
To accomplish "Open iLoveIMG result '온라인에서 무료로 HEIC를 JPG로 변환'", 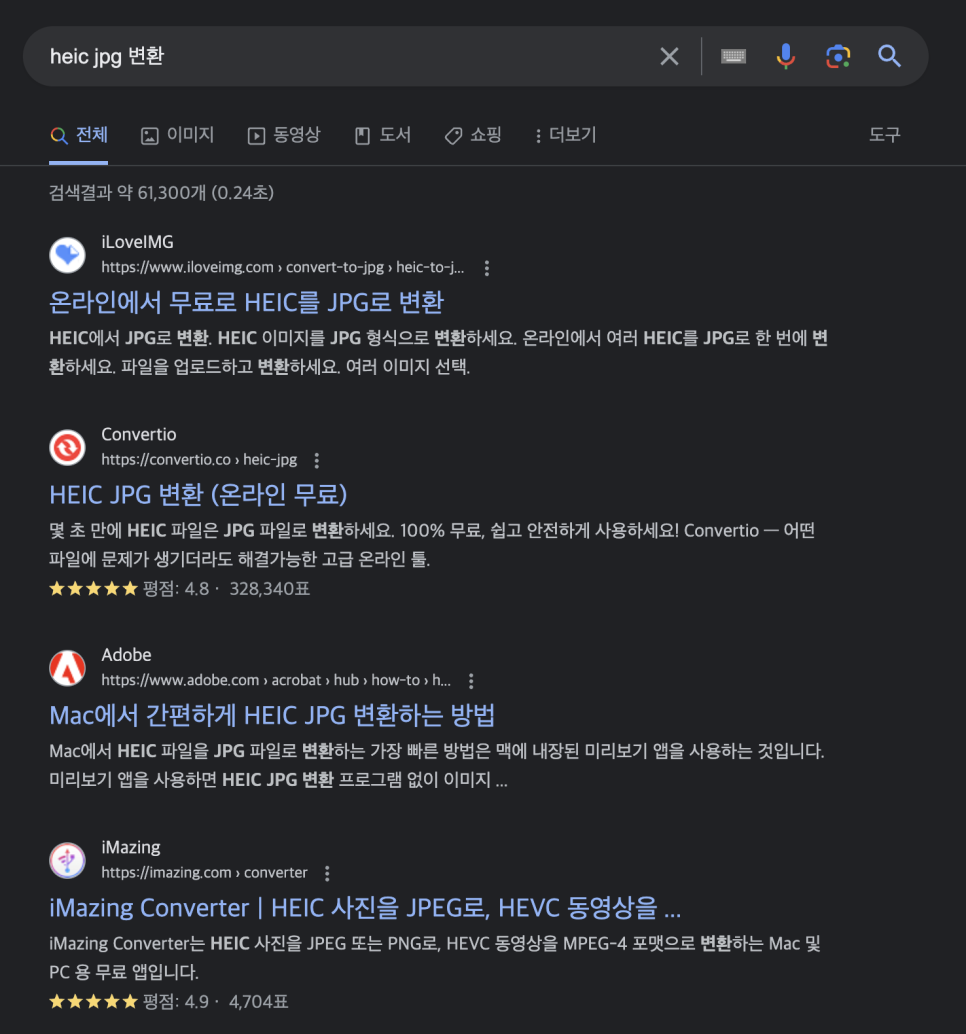I will [246, 302].
